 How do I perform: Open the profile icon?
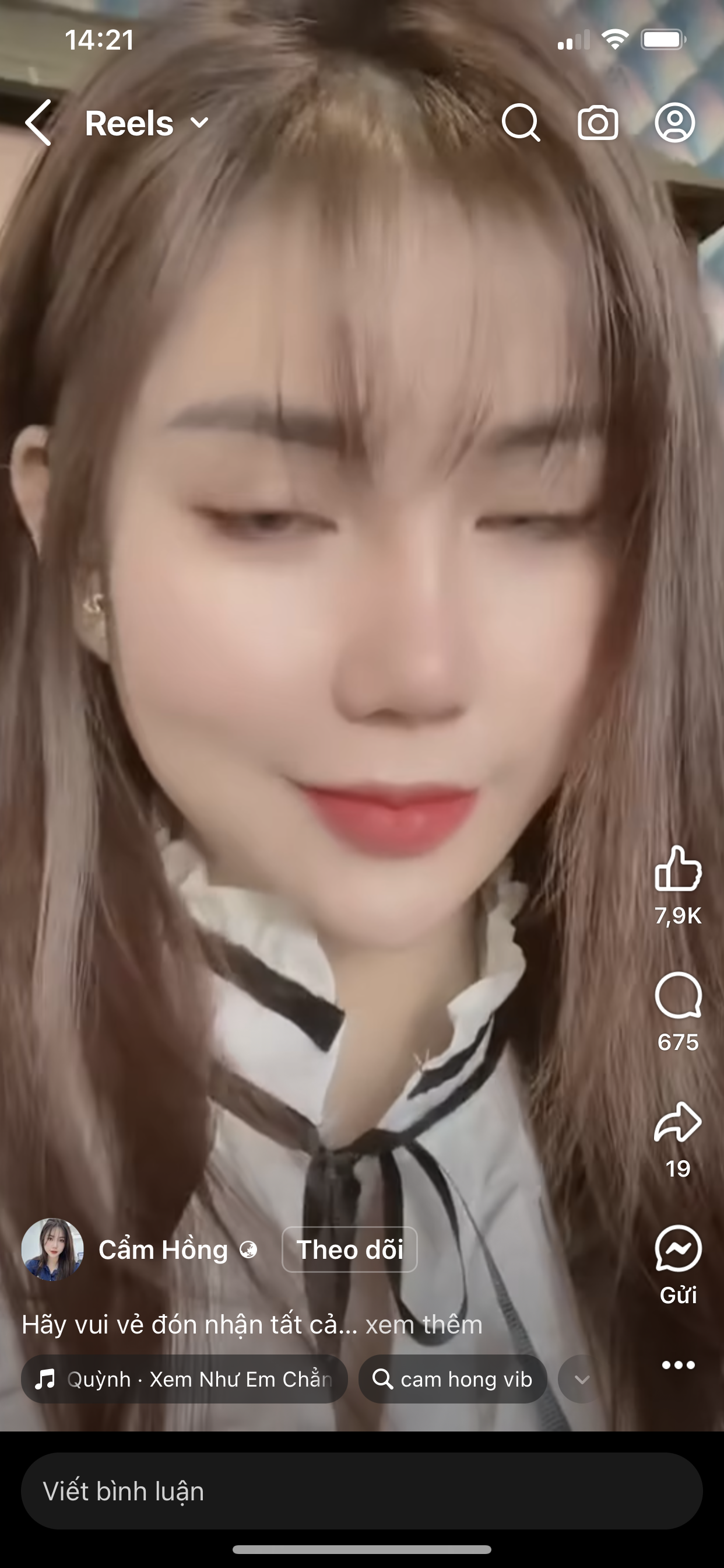674,123
